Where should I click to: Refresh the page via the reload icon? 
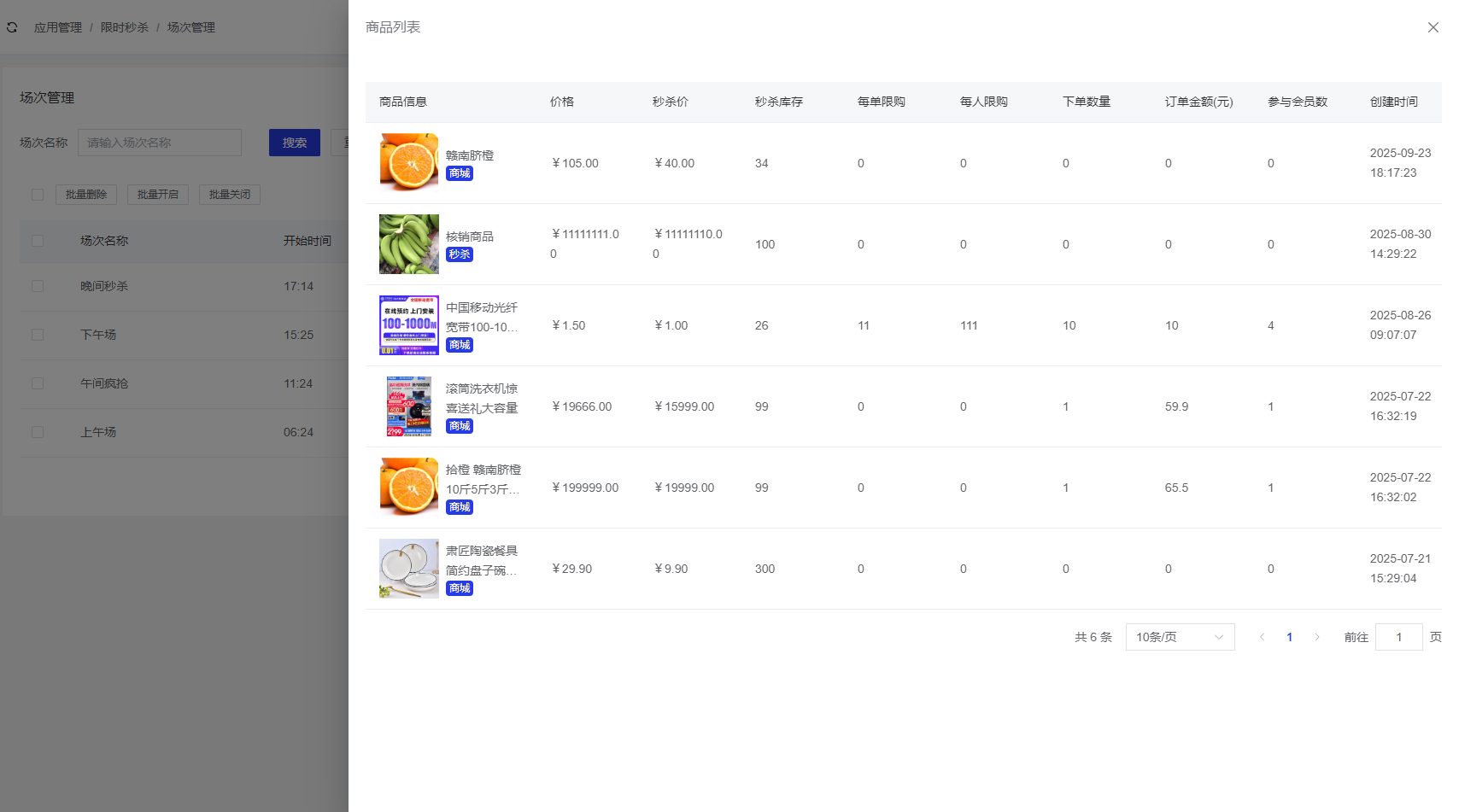12,27
